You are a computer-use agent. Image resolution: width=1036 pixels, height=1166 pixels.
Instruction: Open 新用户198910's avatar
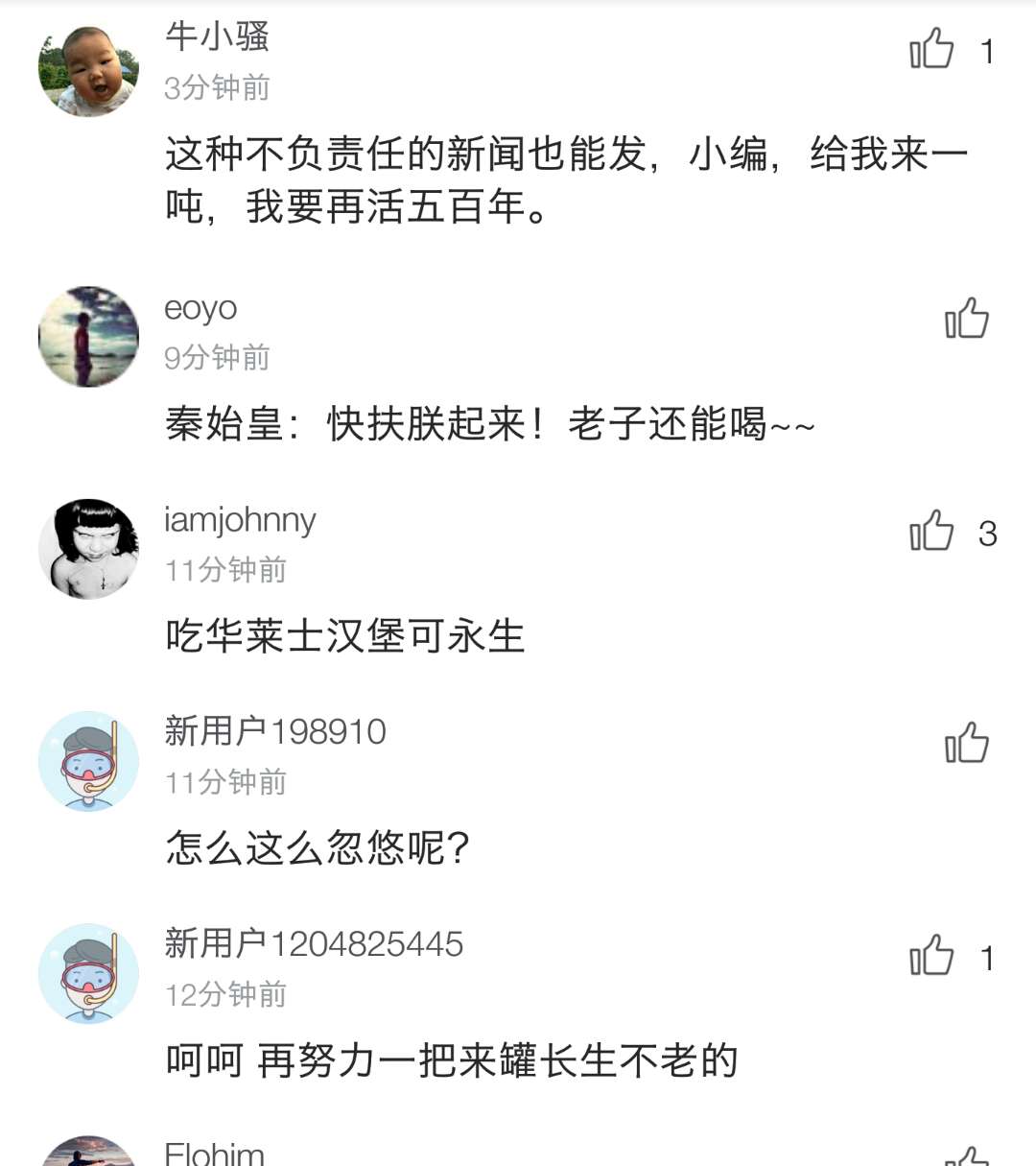click(88, 761)
